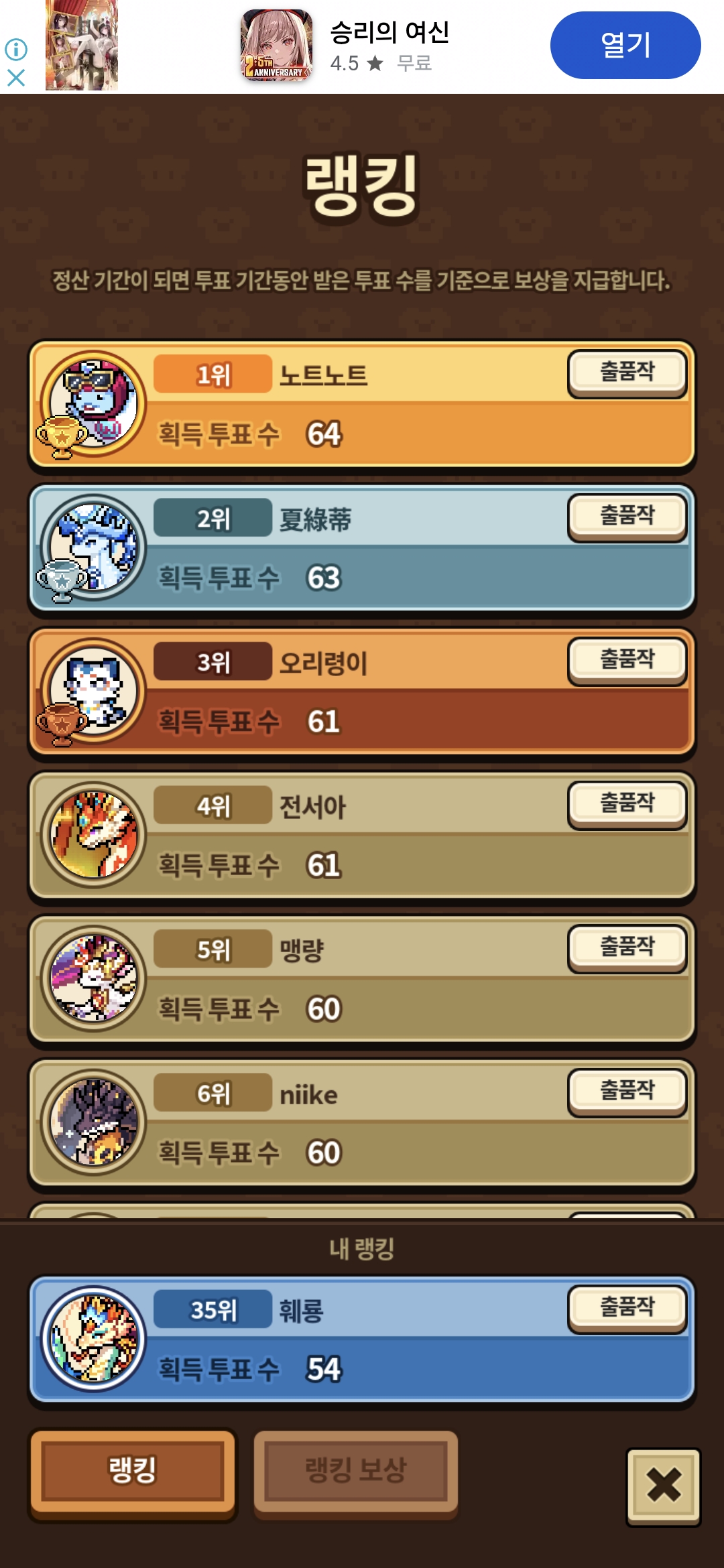Viewport: 724px width, 1568px height.
Task: View 오리령이's 출품작 entry
Action: point(627,660)
